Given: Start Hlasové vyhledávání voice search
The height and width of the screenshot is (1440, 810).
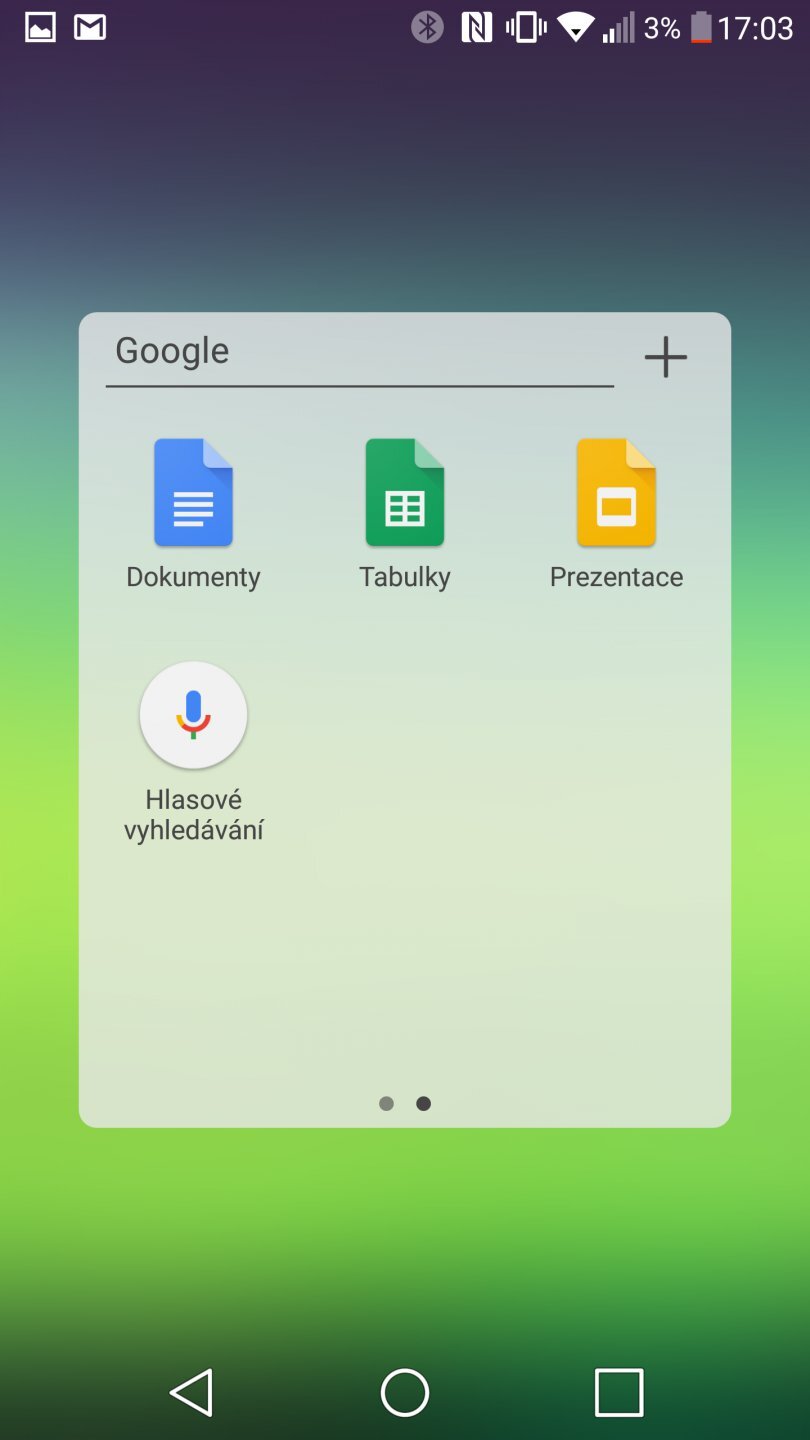Looking at the screenshot, I should click(193, 715).
